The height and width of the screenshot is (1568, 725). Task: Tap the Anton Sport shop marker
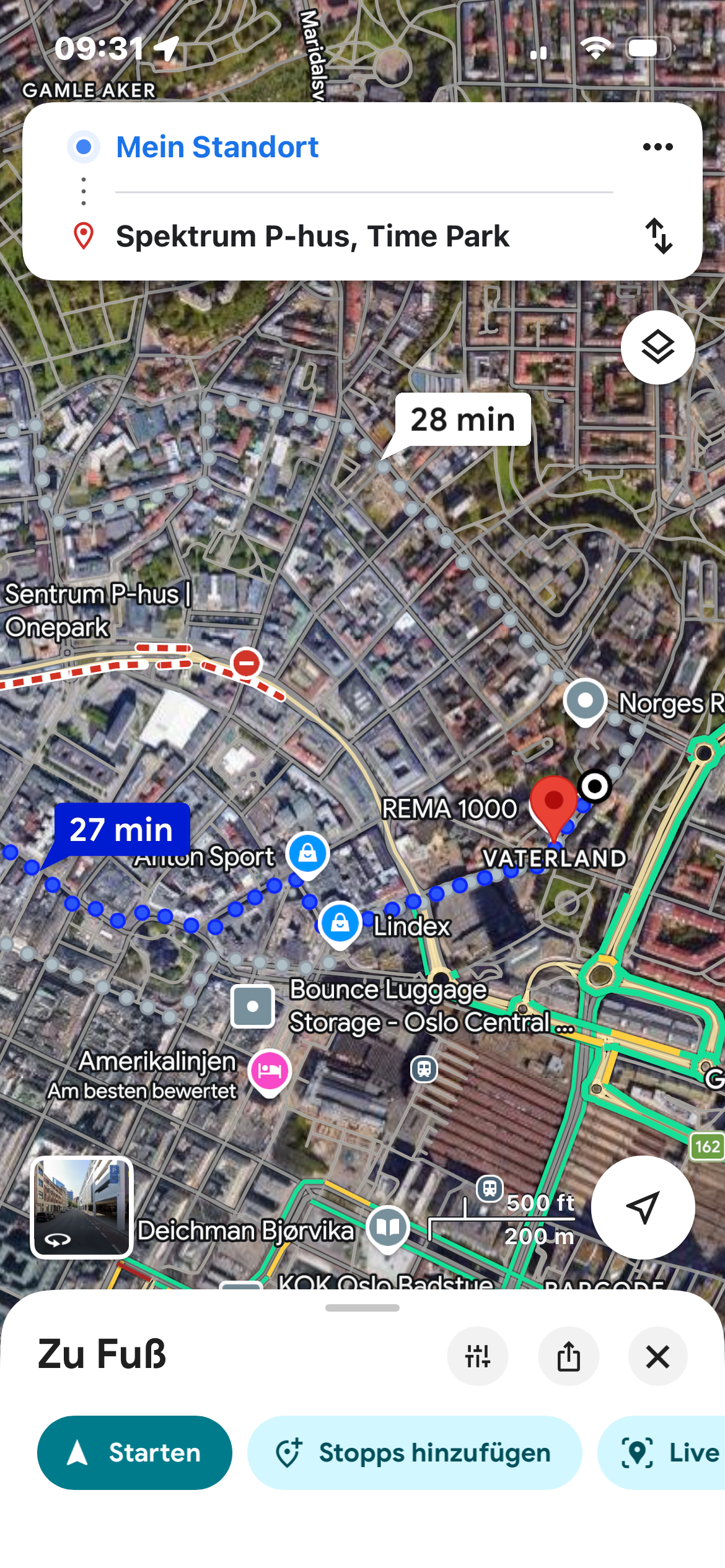coord(307,855)
